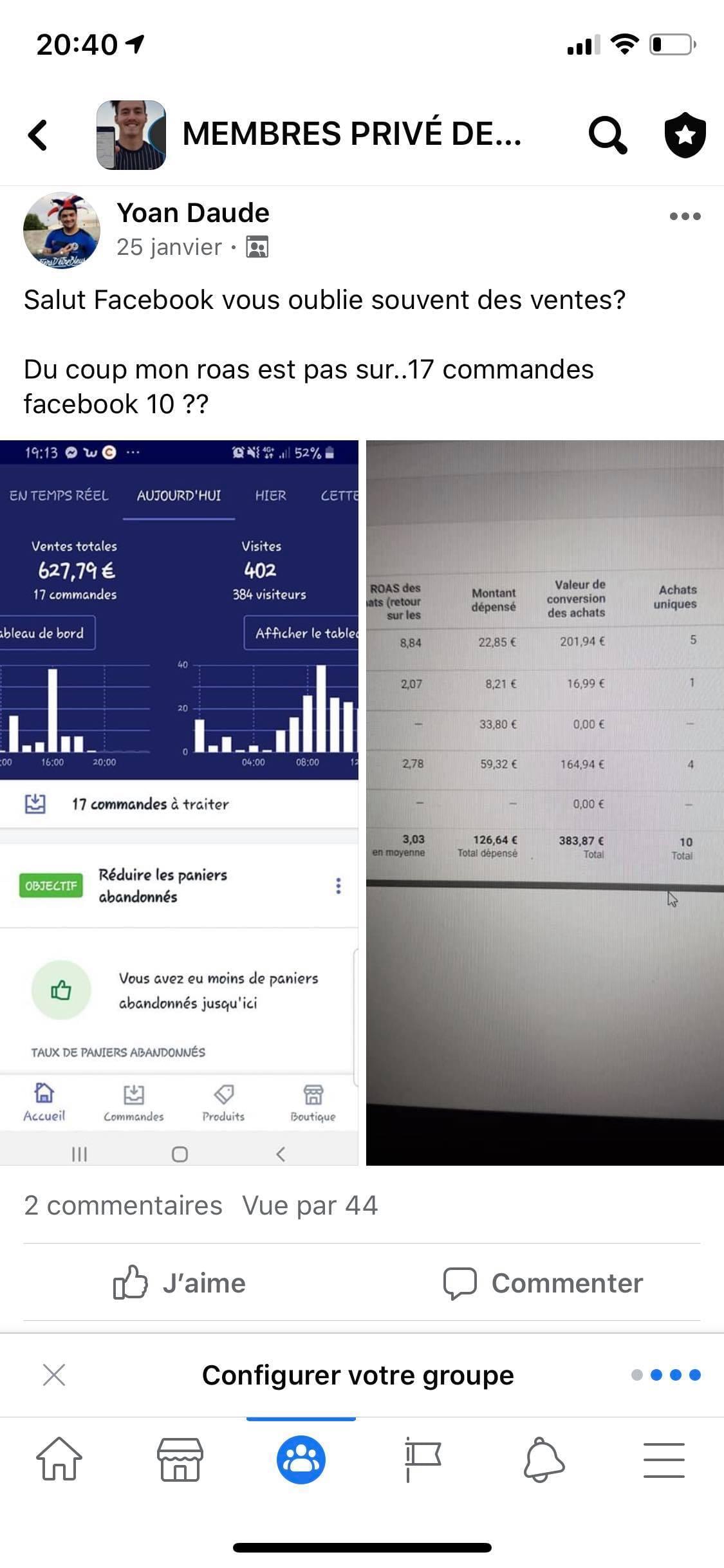
Task: Switch to the Pages flag tab
Action: pos(422,1459)
